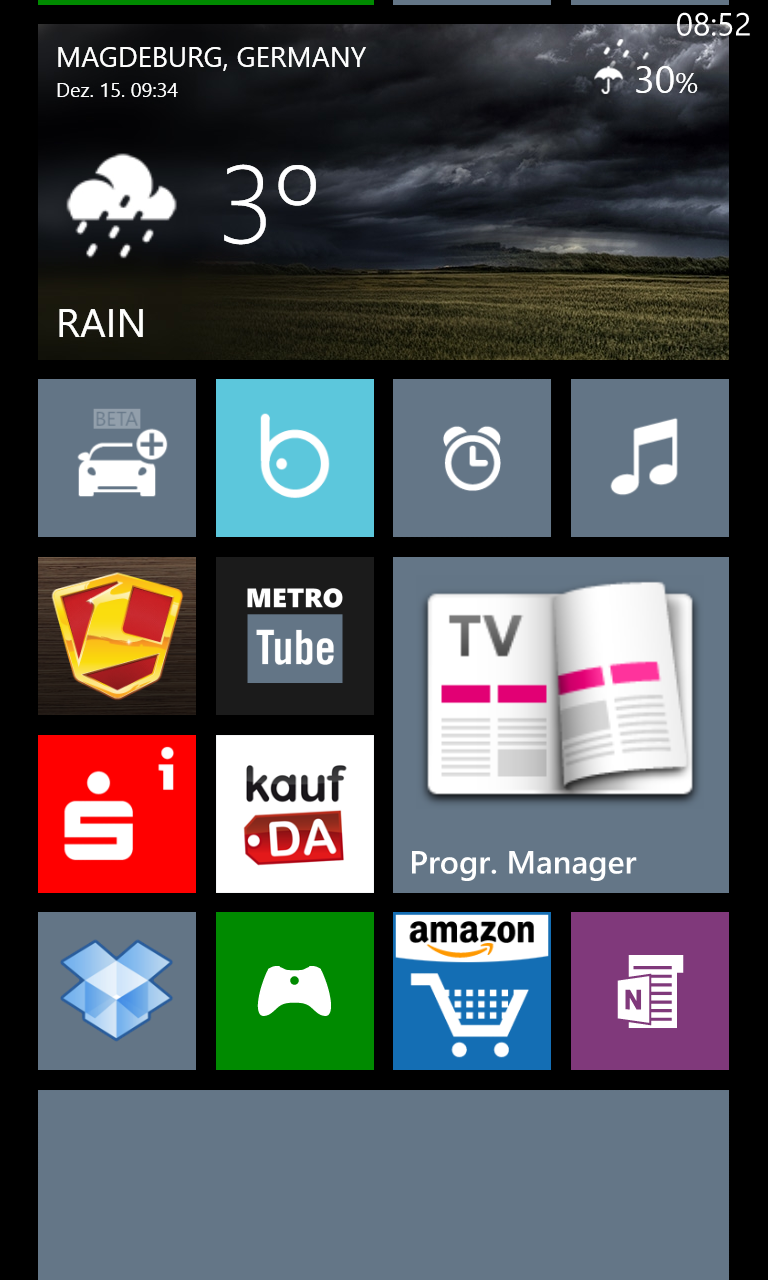Open the alarm clock tile
This screenshot has height=1280, width=768.
pos(472,458)
